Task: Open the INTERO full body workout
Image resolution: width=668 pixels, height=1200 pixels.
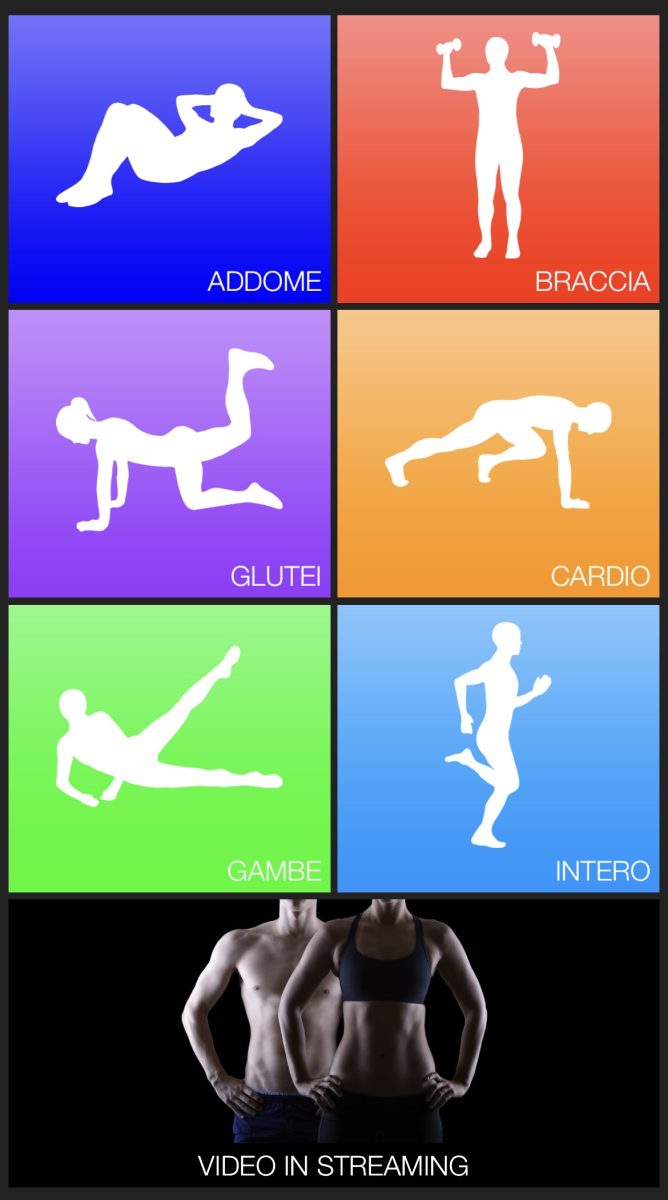Action: point(498,748)
